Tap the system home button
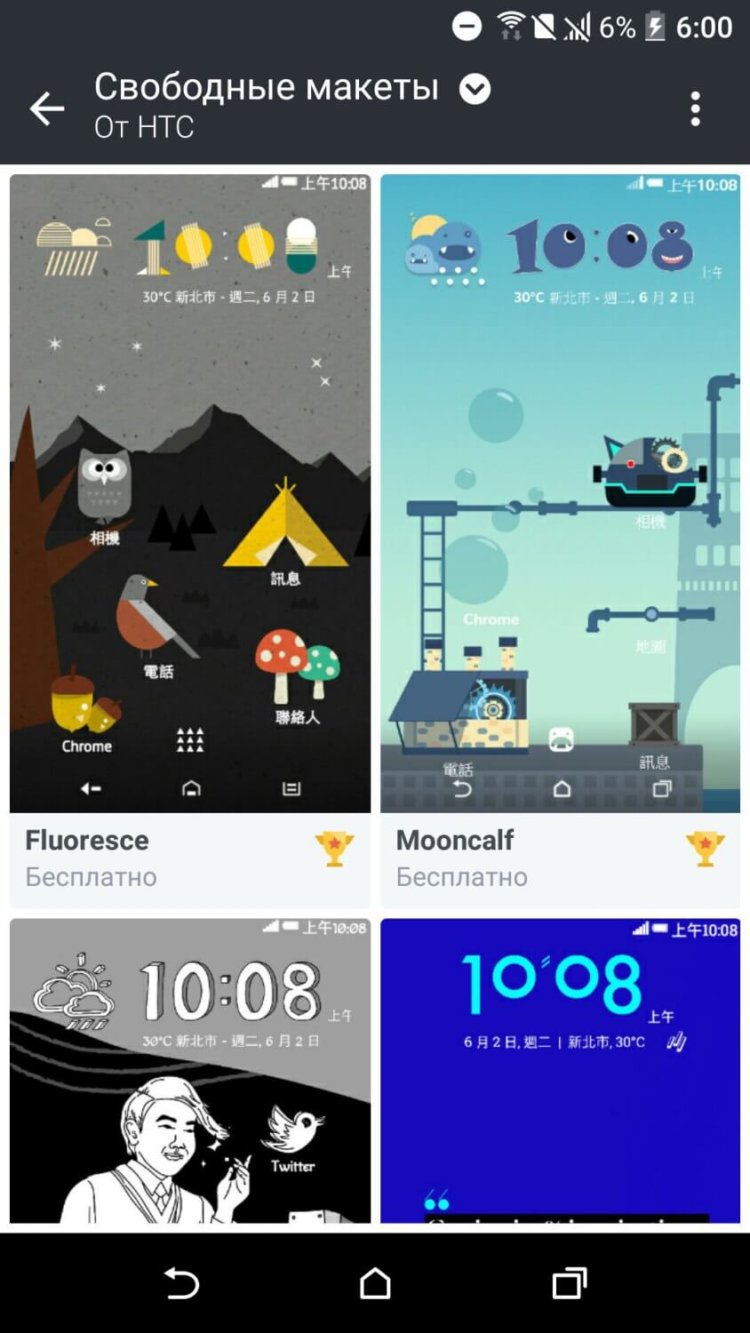Image resolution: width=750 pixels, height=1333 pixels. [375, 1283]
